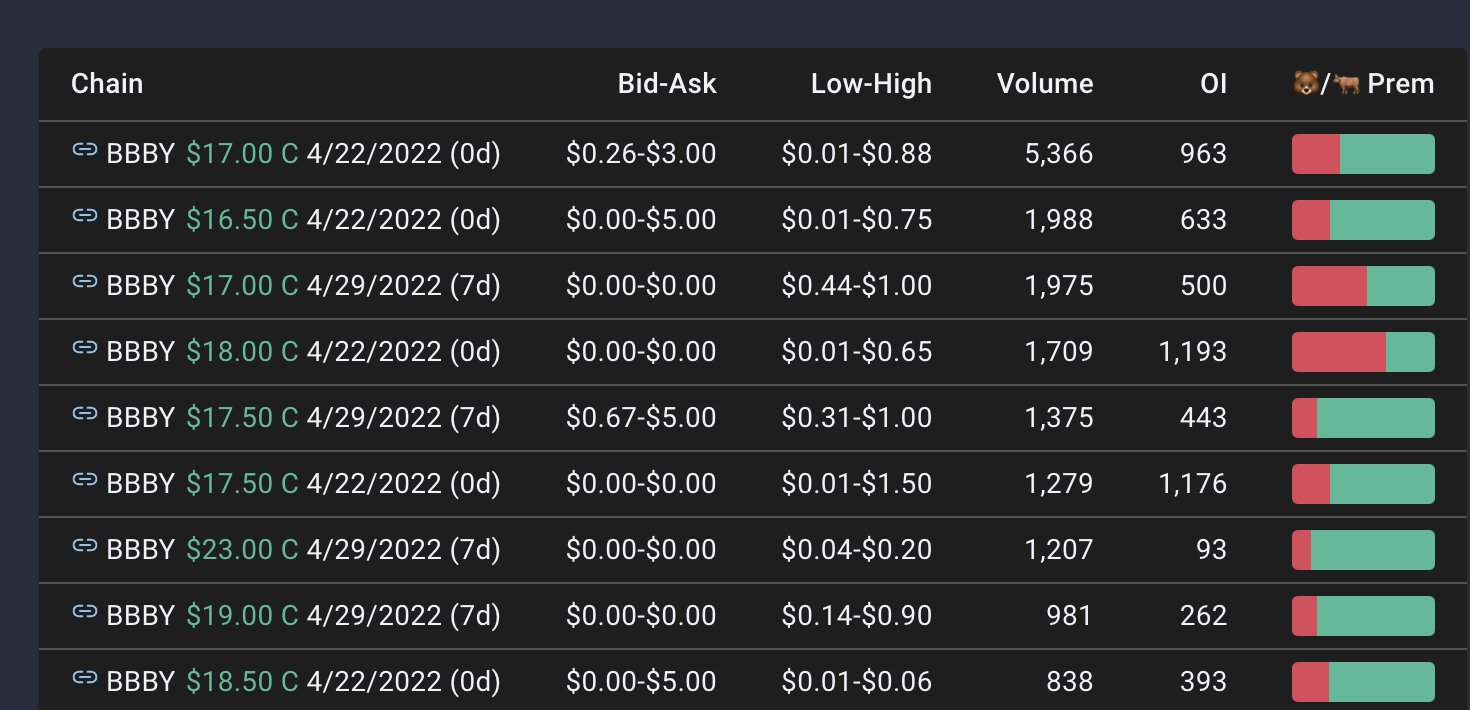Open chain link for BBBY $16.50 C 4/22/2022
Screen dimensions: 1470x710
pos(85,217)
